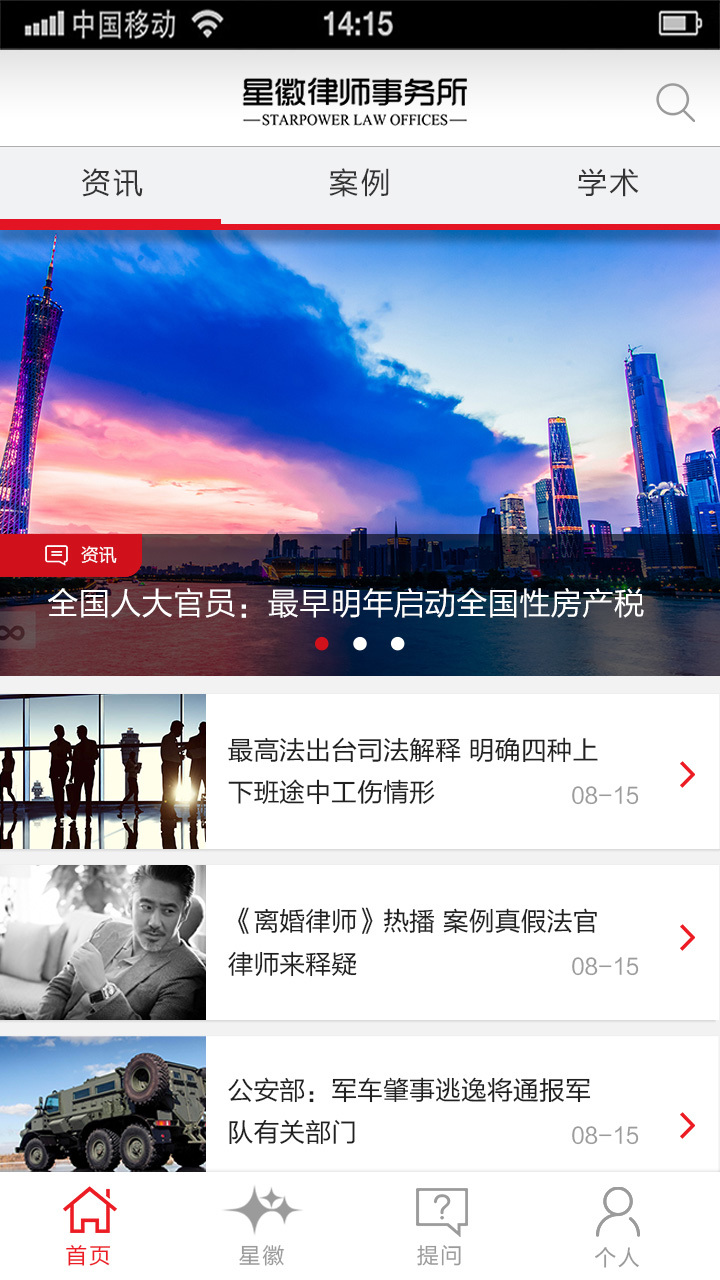
Task: Open the 个人 tab
Action: point(617,1226)
